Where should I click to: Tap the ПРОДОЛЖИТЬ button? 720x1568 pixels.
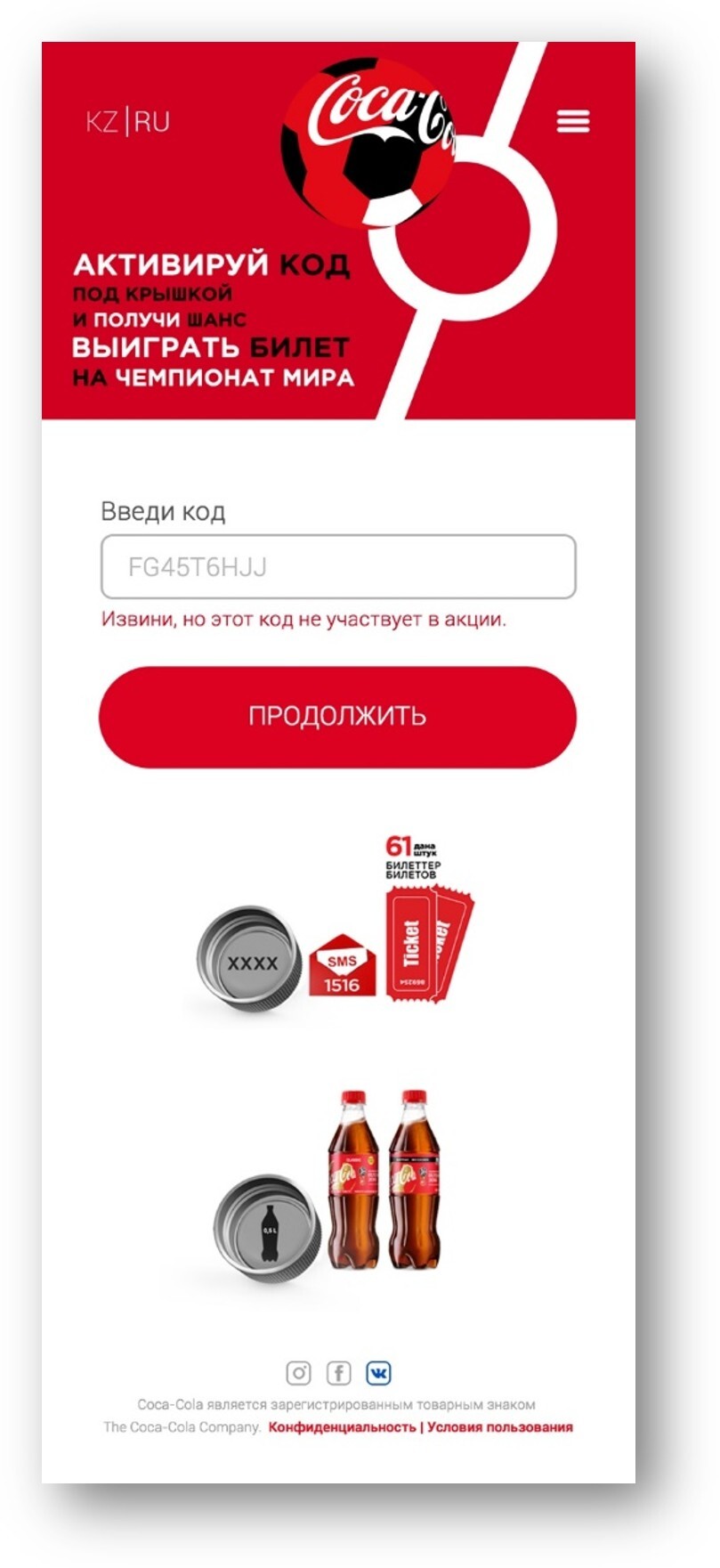pyautogui.click(x=338, y=717)
